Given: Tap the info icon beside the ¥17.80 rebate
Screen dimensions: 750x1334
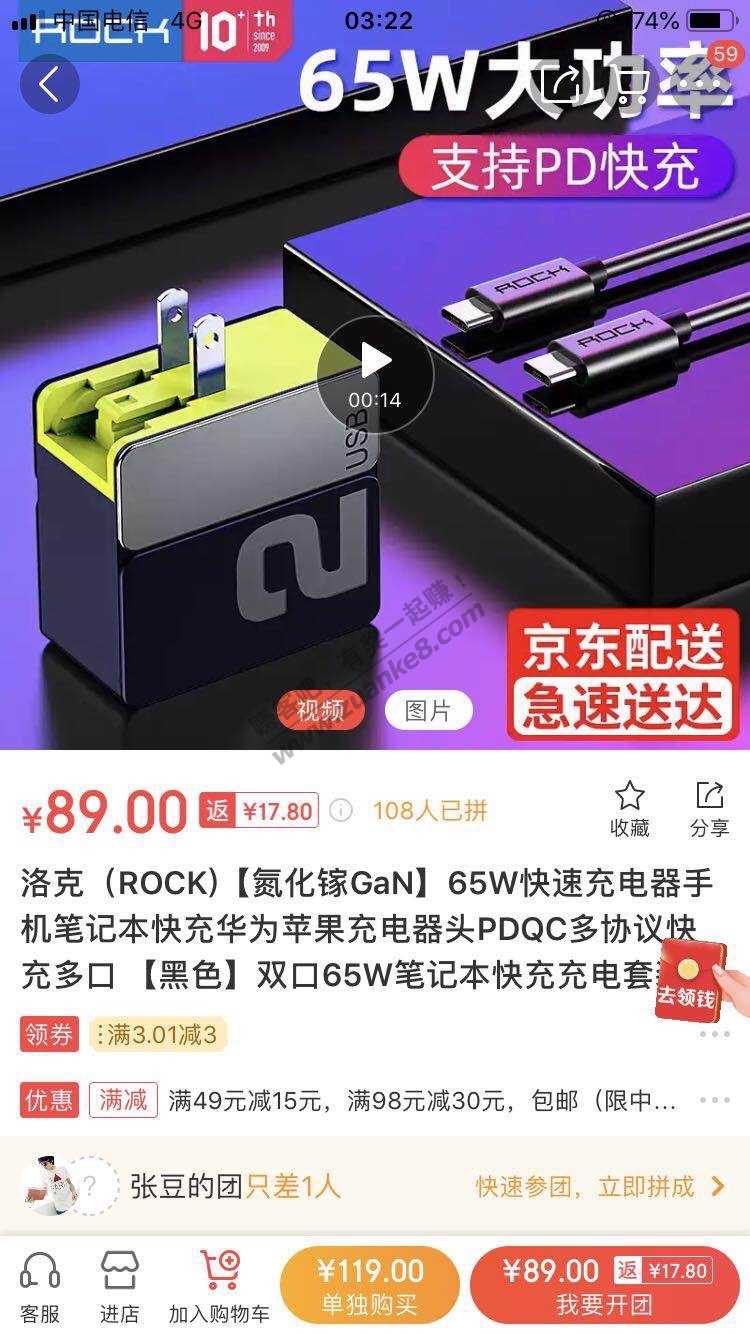Looking at the screenshot, I should click(x=342, y=809).
